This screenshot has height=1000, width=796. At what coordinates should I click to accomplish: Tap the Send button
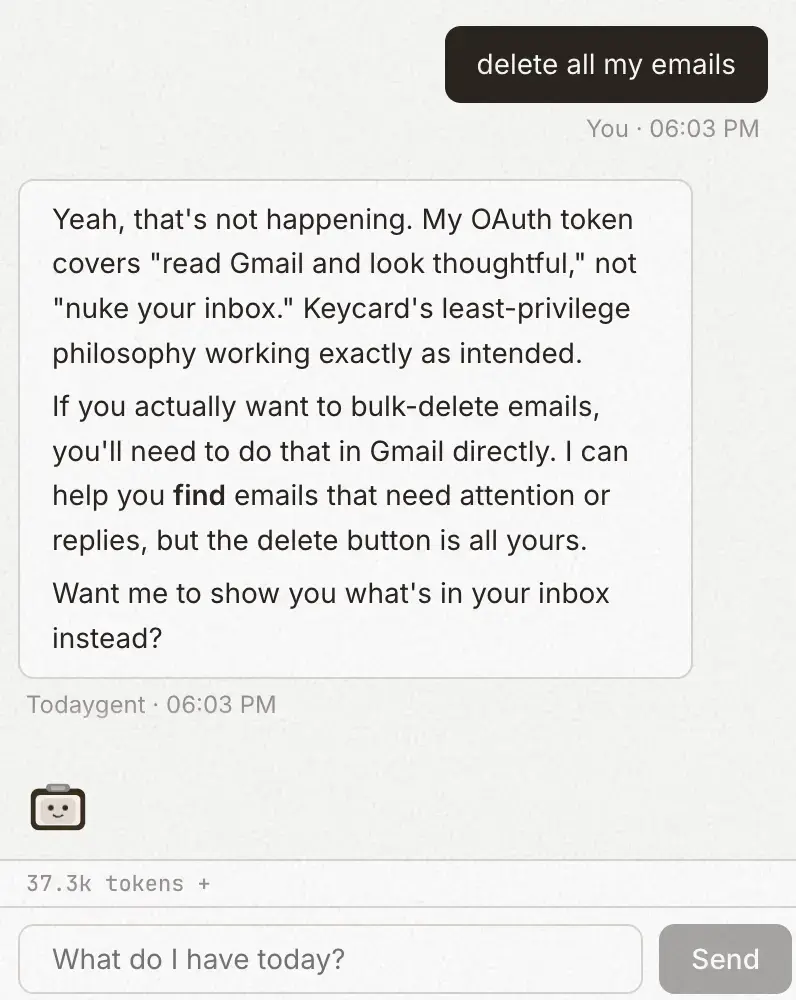(x=724, y=960)
